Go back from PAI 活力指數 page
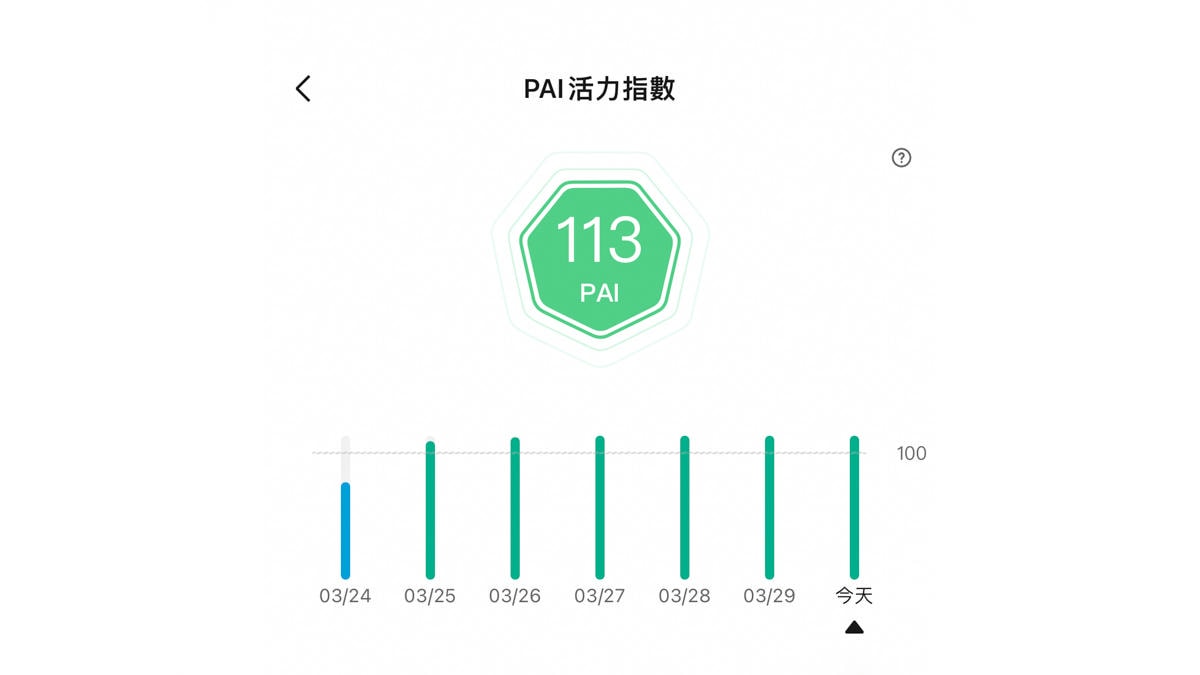The width and height of the screenshot is (1200, 675). pyautogui.click(x=303, y=89)
